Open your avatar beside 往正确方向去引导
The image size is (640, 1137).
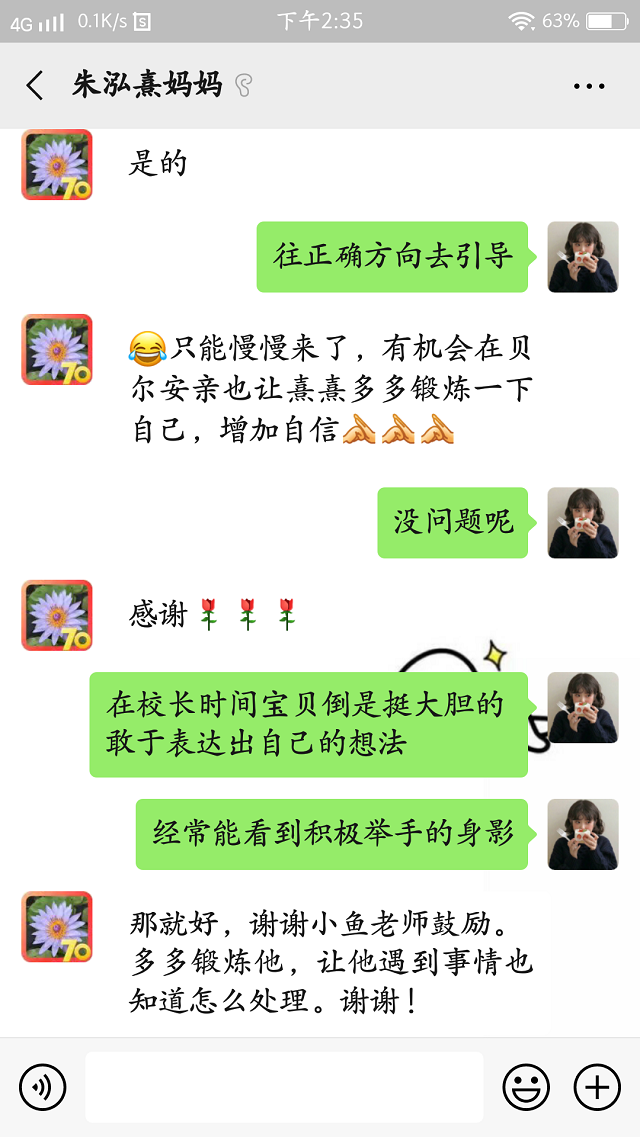pyautogui.click(x=582, y=257)
